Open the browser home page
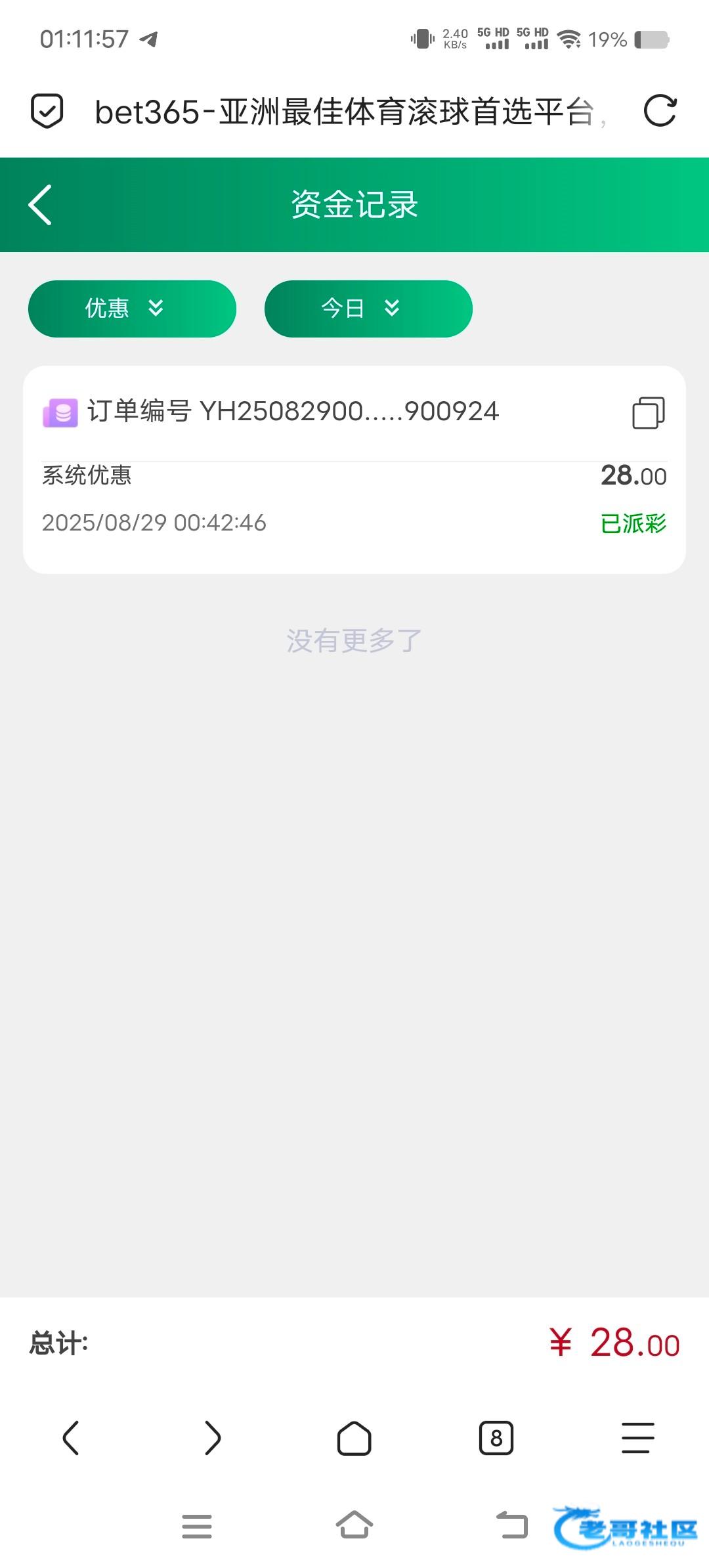Viewport: 709px width, 1568px height. [x=354, y=1438]
